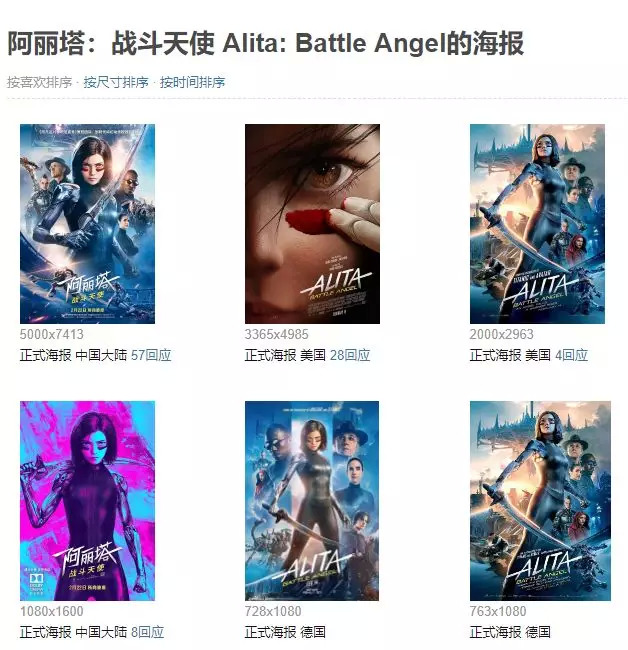
Task: Open the 763x1080 Germany poster
Action: pyautogui.click(x=539, y=500)
